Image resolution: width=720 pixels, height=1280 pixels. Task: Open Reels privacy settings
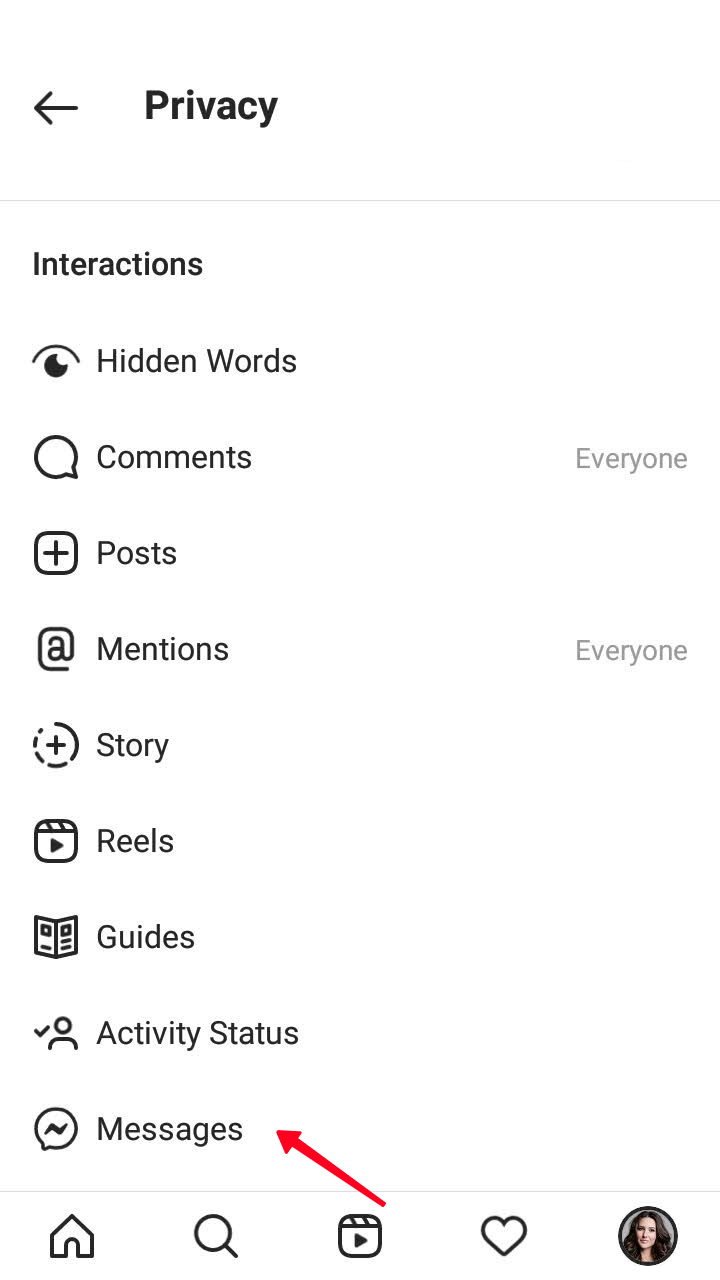360,841
